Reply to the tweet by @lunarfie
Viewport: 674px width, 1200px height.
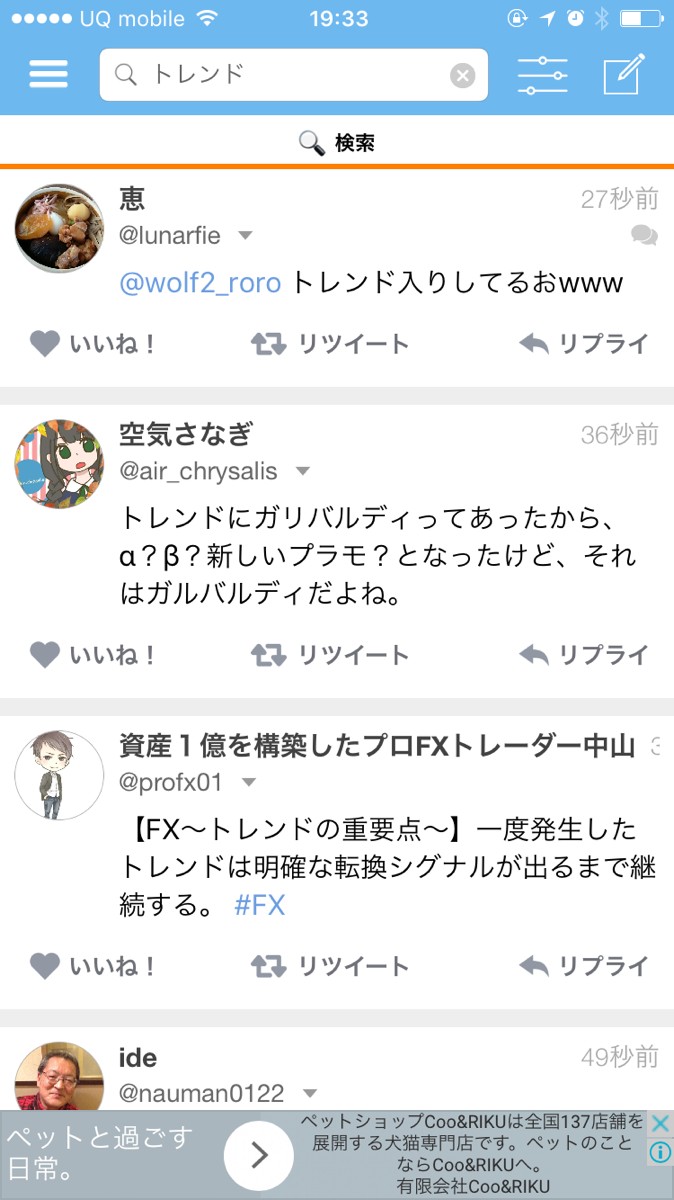coord(585,344)
